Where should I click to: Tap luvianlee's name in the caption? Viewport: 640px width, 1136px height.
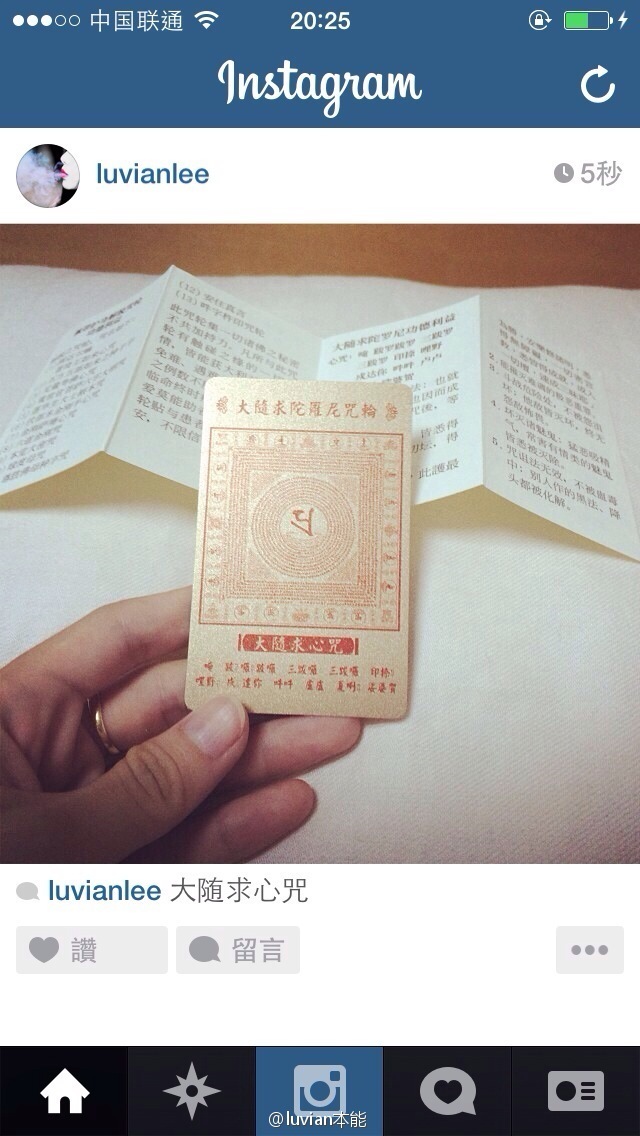[x=104, y=891]
